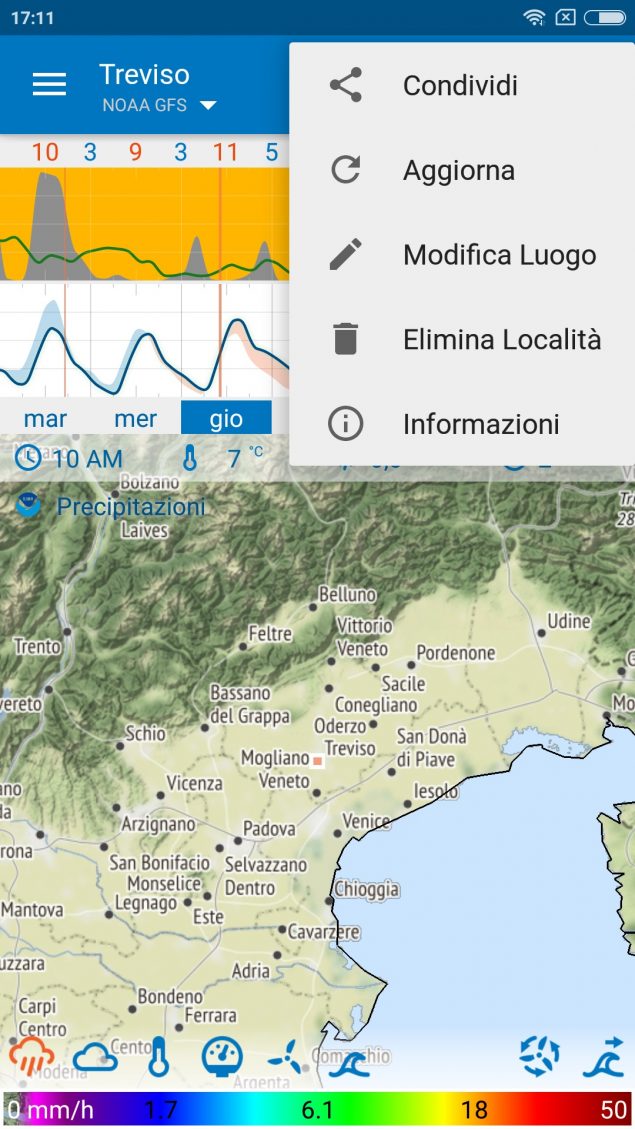Switch to the mer day tab
Image resolution: width=635 pixels, height=1129 pixels.
[x=135, y=418]
